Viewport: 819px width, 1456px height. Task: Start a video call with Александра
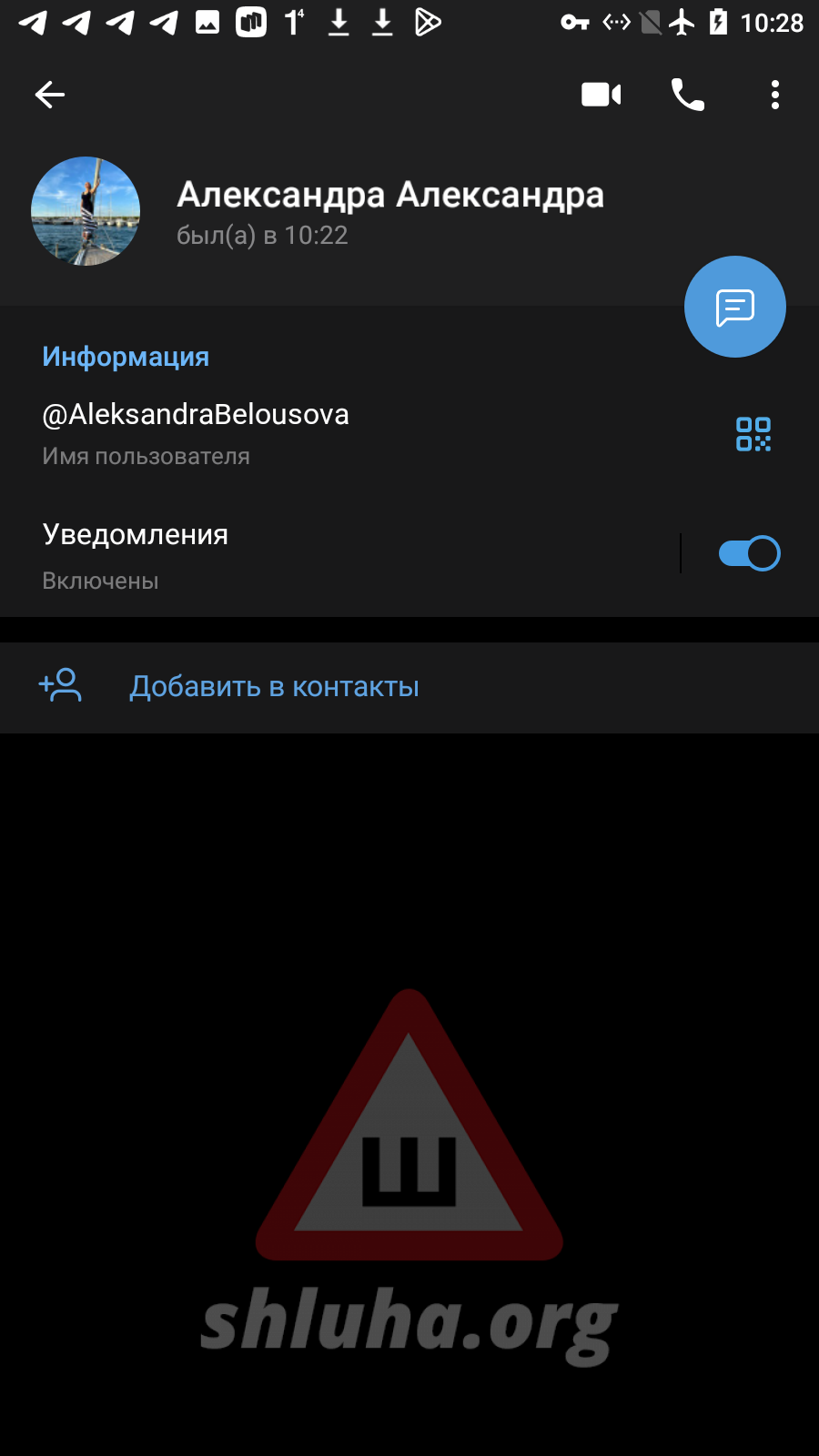click(x=601, y=95)
